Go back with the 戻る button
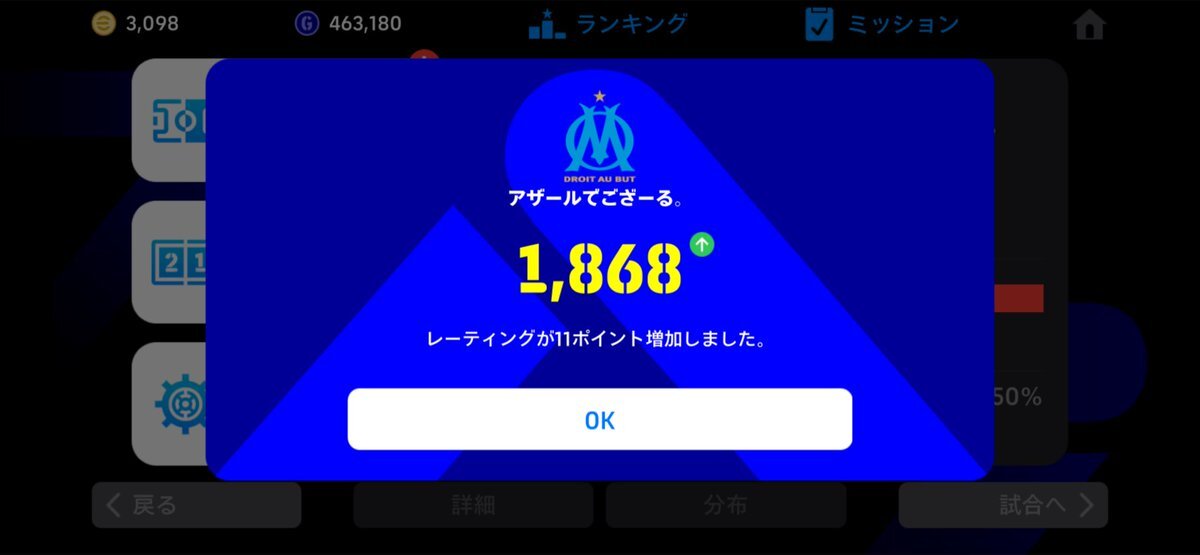 coord(196,505)
